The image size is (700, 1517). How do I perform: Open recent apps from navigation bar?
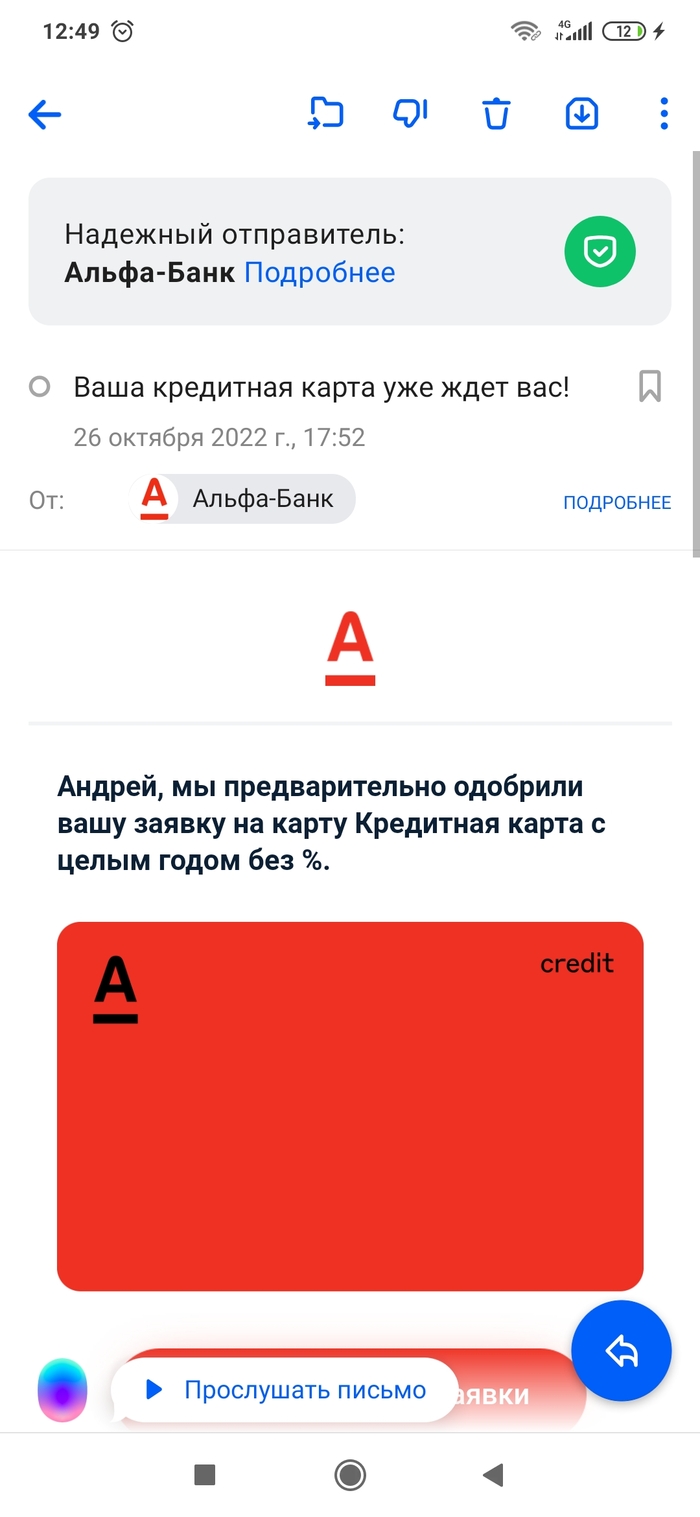point(205,1474)
